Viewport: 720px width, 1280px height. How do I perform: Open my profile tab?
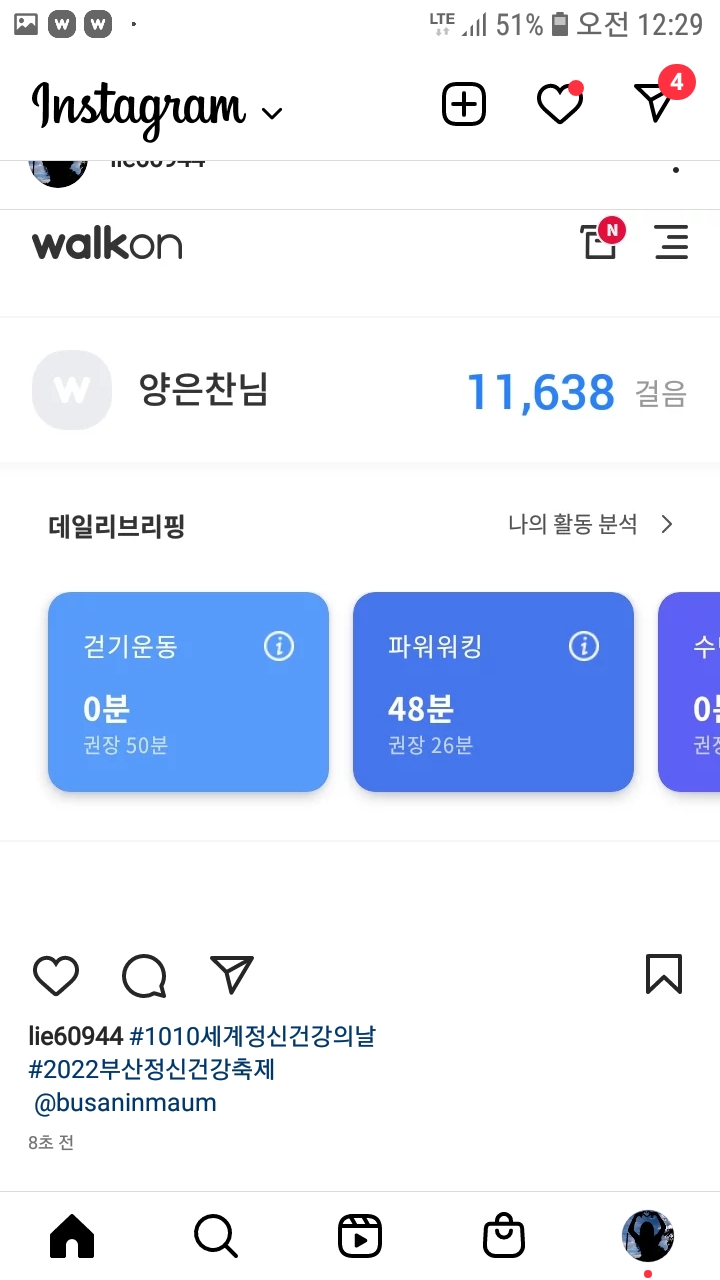648,1236
